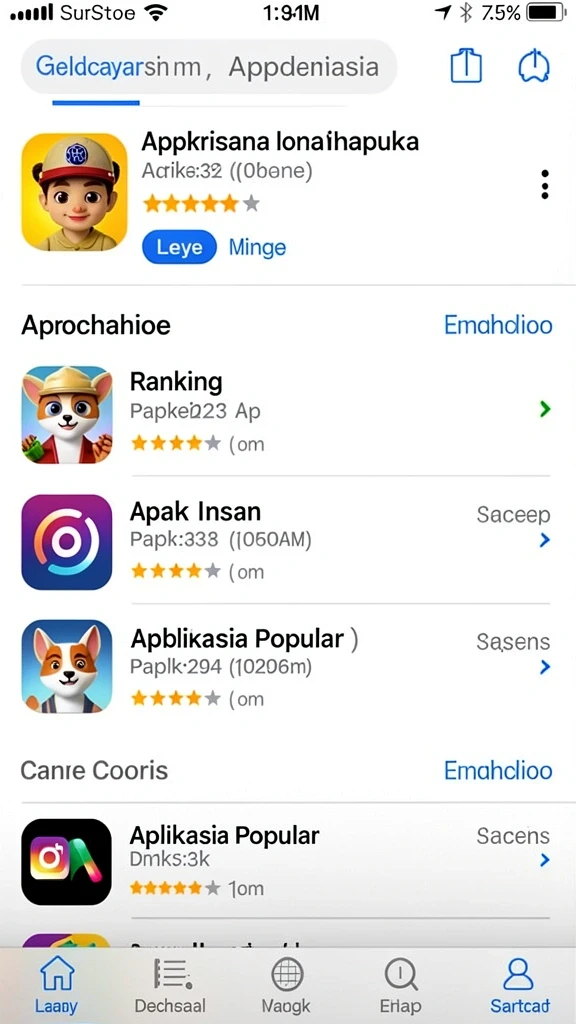Switch to the Dechsaal tab
Screen dimensions: 576x1024
pyautogui.click(x=170, y=985)
